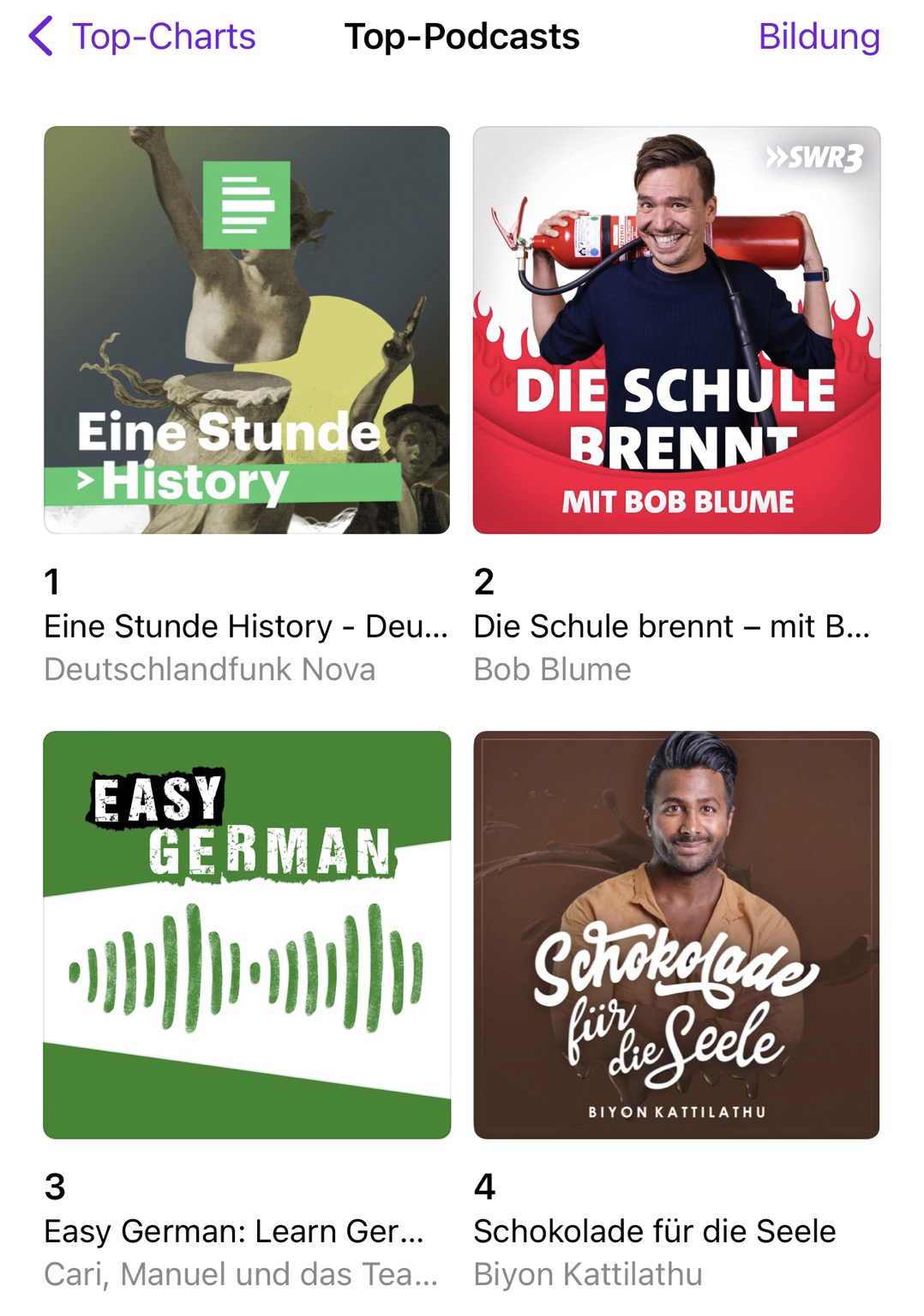Viewport: 924px width, 1316px height.
Task: Go back to Top-Charts
Action: pyautogui.click(x=143, y=37)
